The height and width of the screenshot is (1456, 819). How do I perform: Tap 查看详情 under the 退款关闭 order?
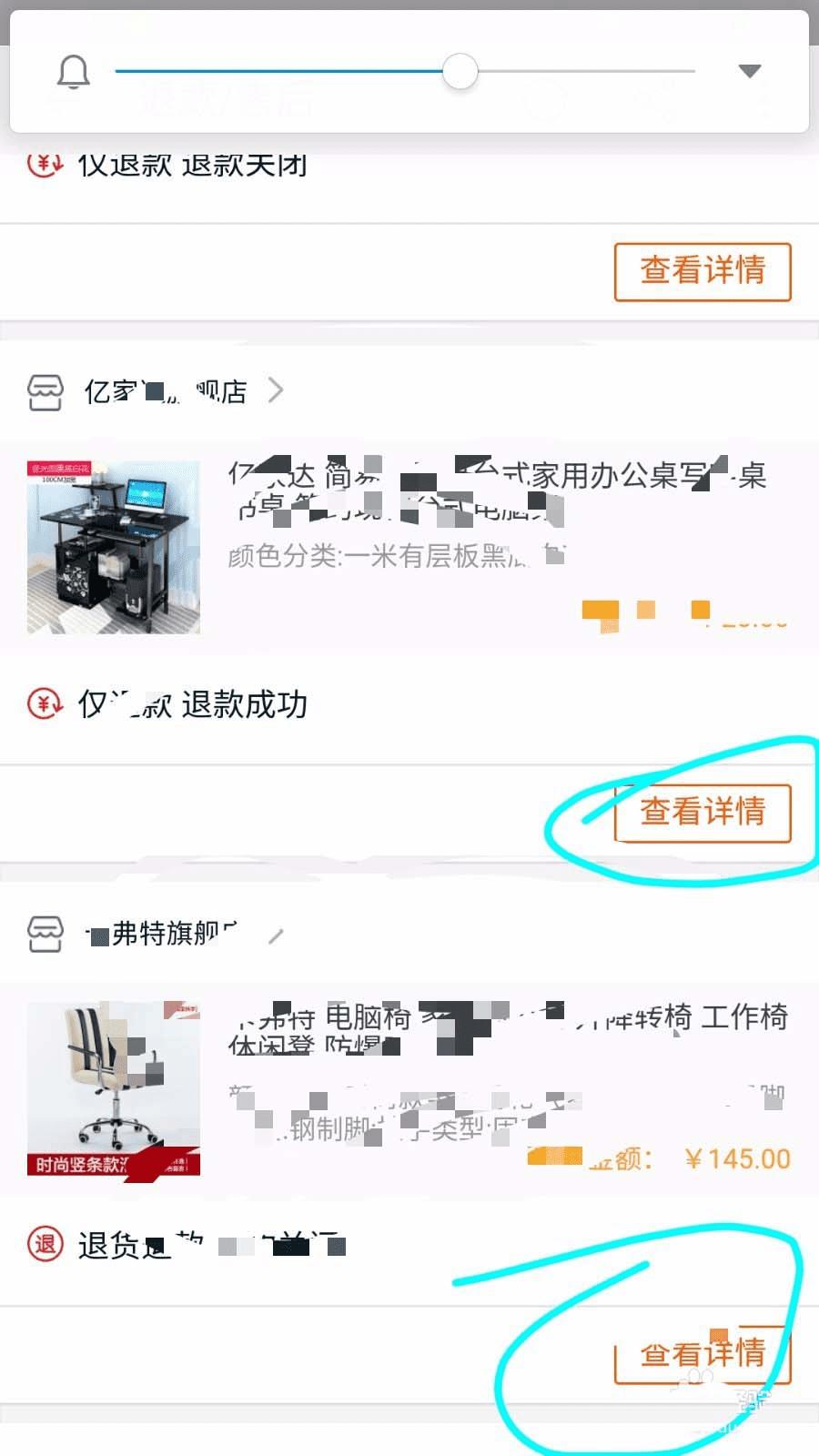pos(702,271)
